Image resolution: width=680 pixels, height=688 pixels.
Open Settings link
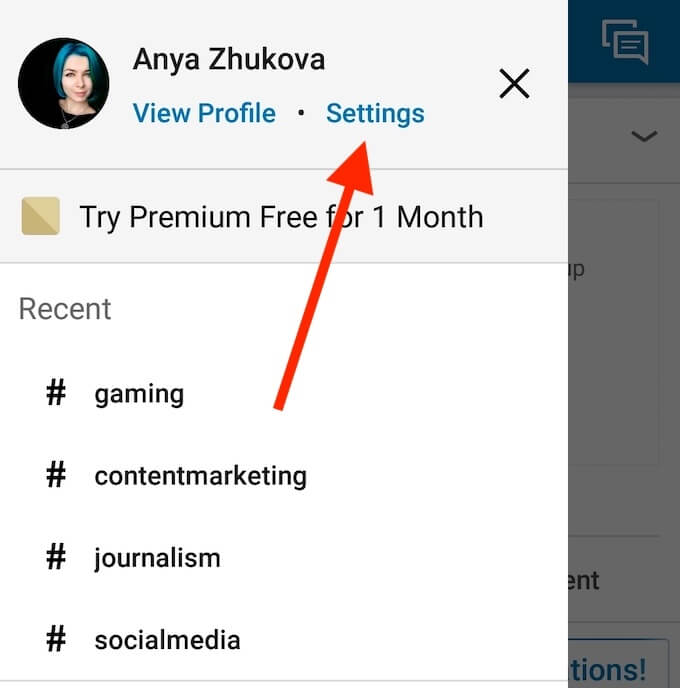point(375,113)
